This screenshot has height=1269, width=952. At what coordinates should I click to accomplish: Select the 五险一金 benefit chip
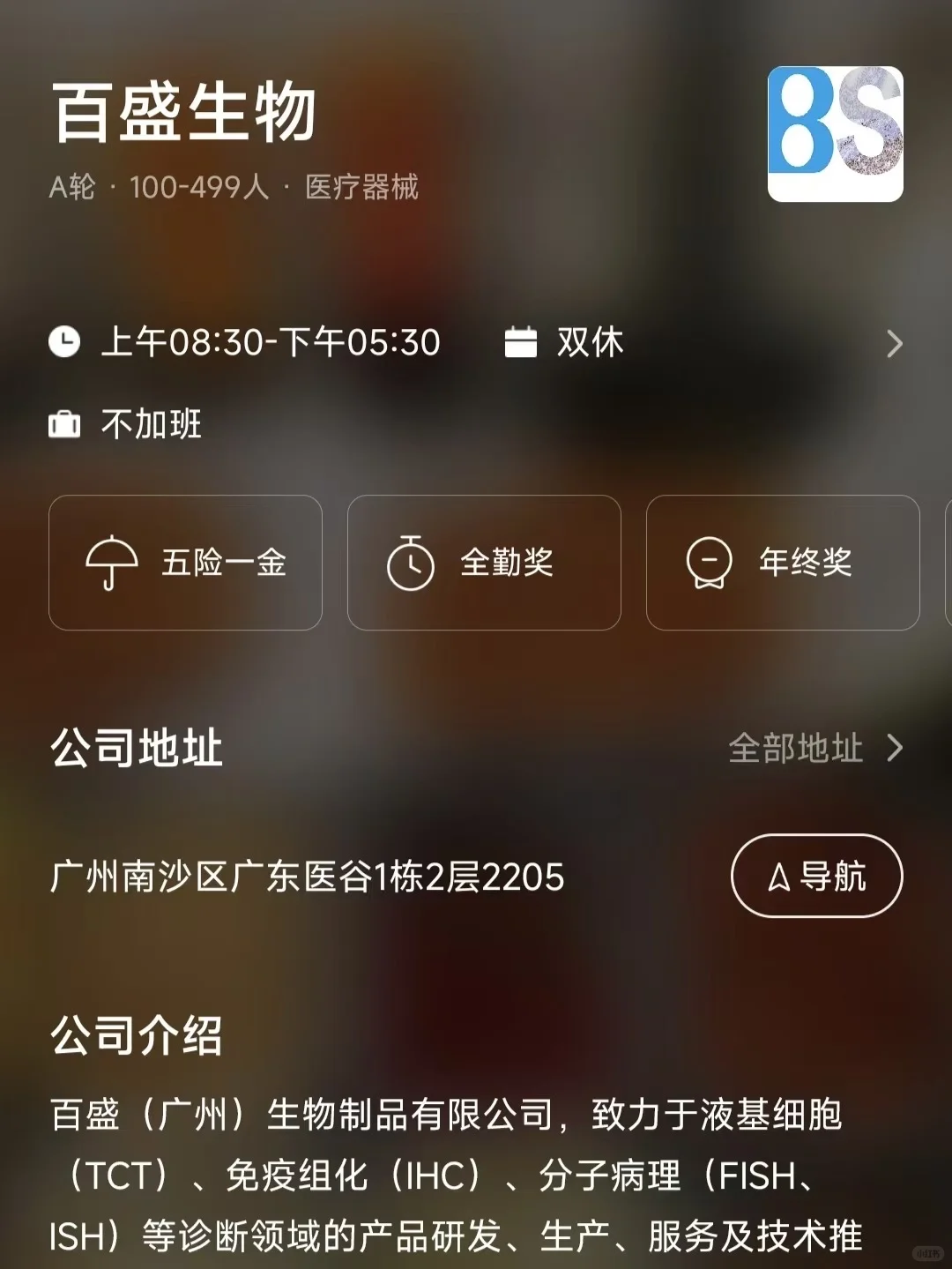point(185,563)
